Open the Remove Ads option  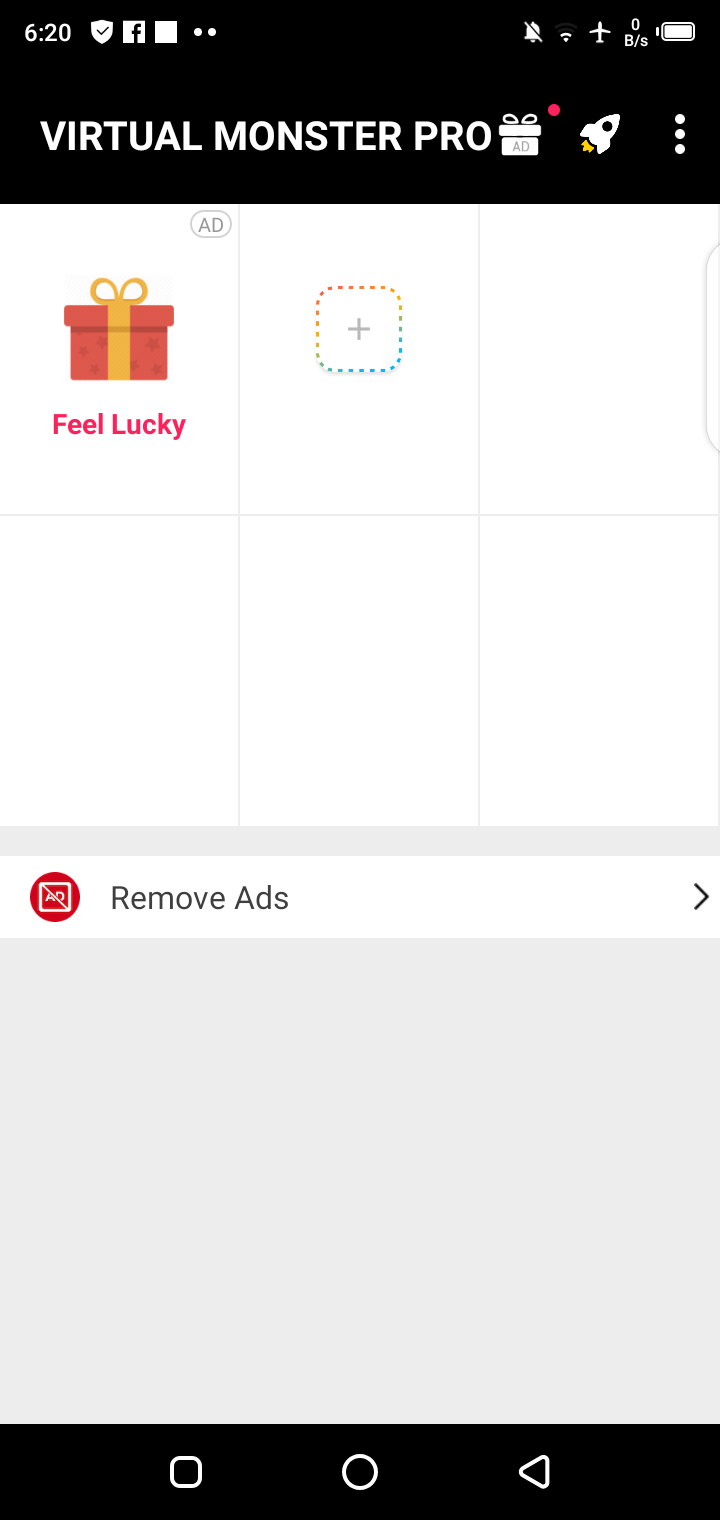(360, 897)
